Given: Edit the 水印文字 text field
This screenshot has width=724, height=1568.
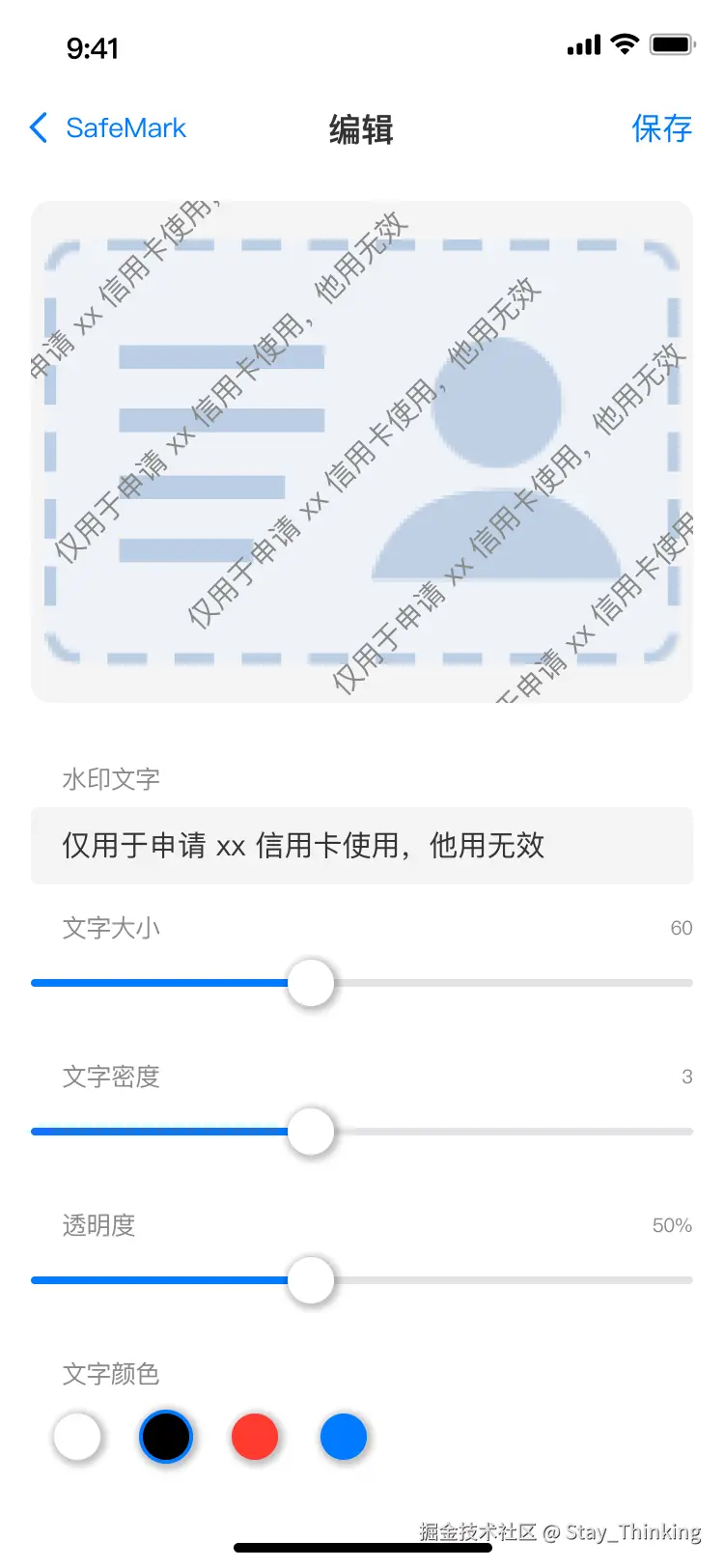Looking at the screenshot, I should [362, 846].
